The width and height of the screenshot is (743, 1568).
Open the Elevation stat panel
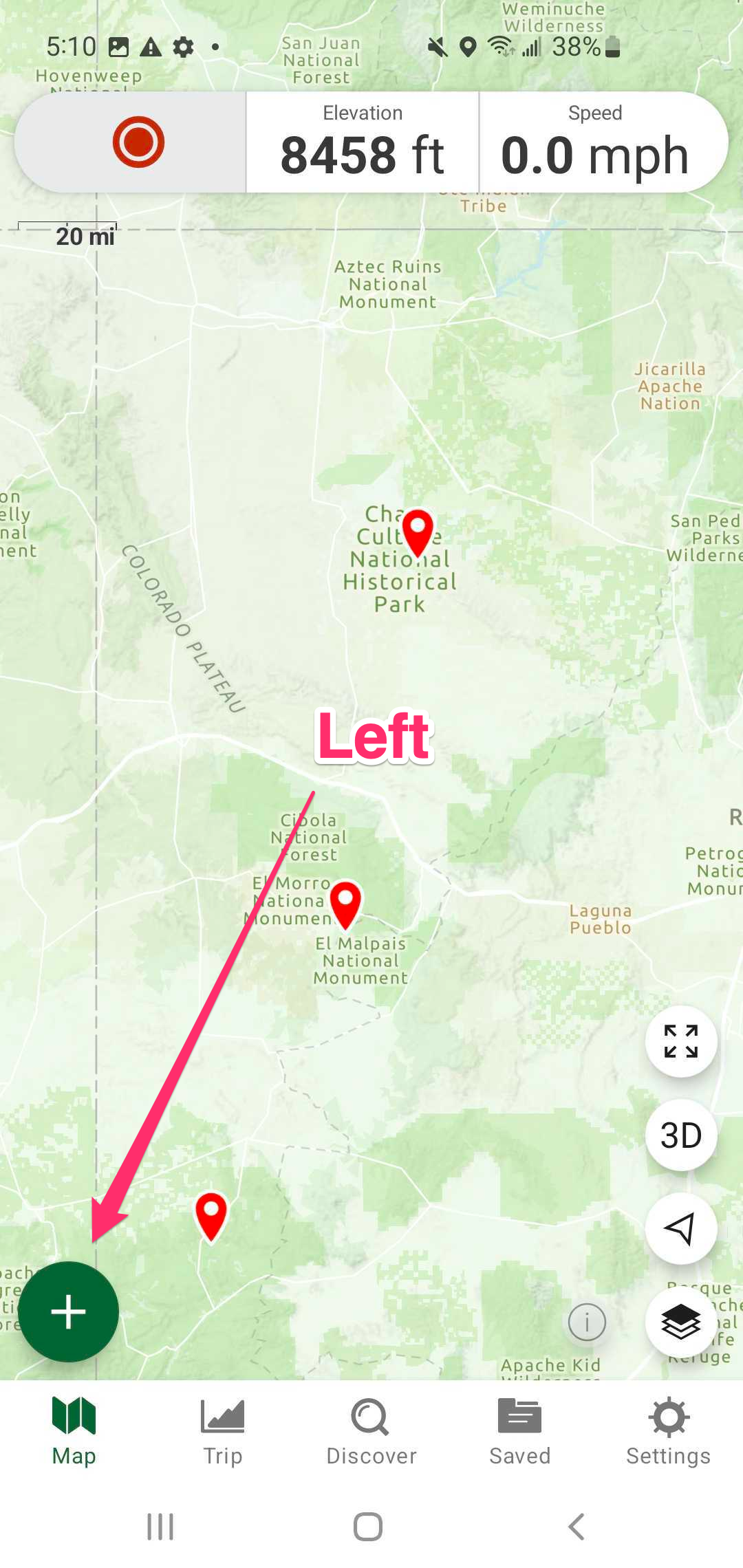(363, 142)
